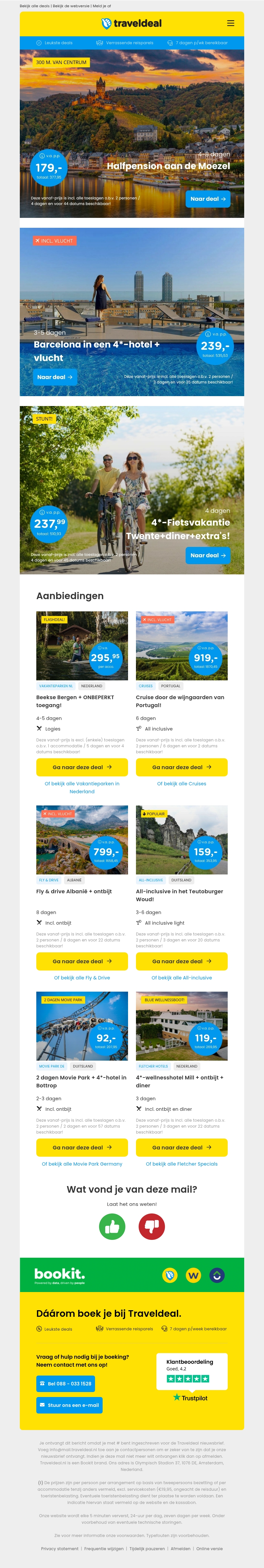Rate this mail with the green thumbs up
The width and height of the screenshot is (264, 1568).
pyautogui.click(x=112, y=1227)
